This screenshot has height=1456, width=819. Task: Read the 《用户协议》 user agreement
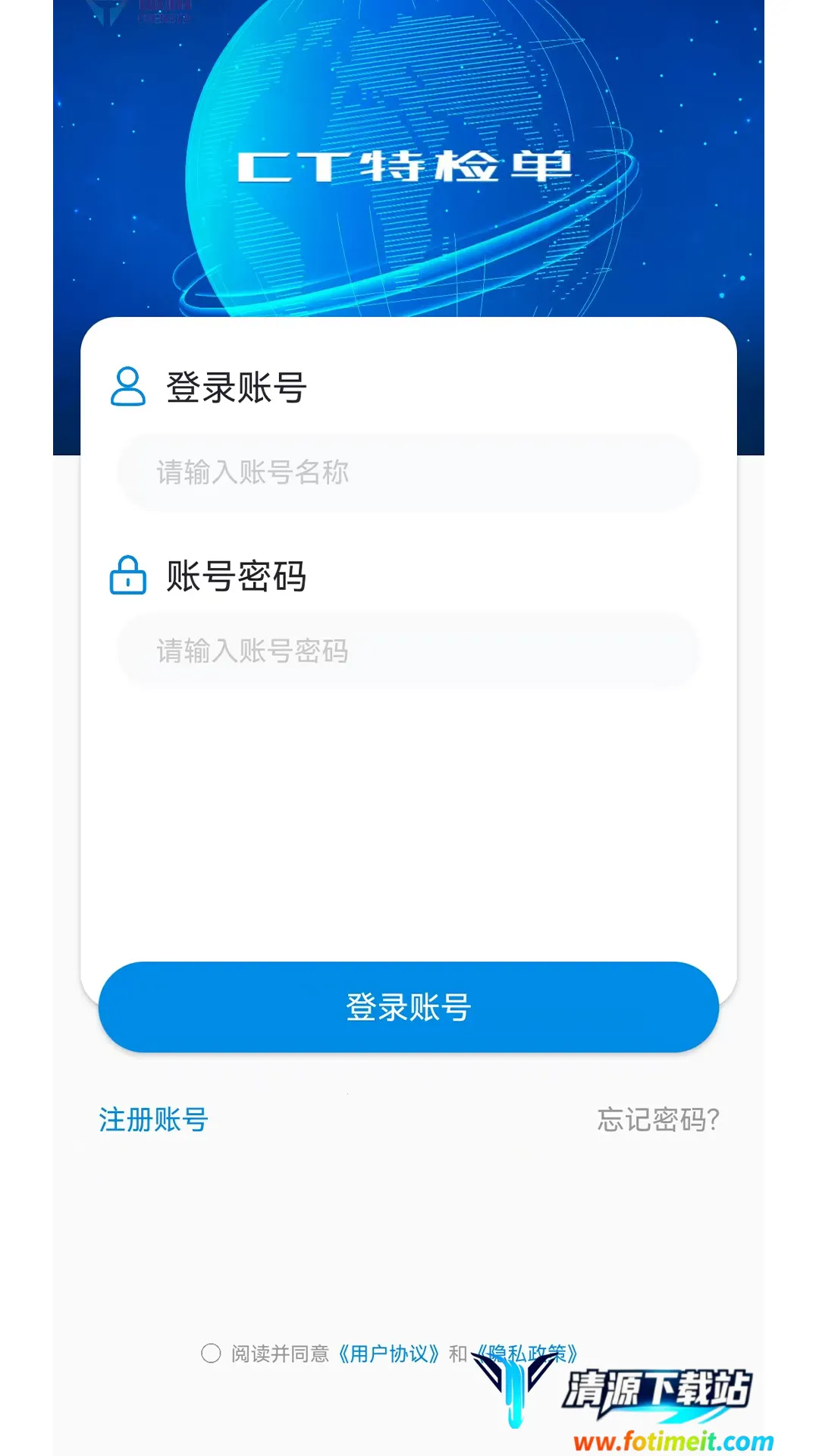[388, 1354]
